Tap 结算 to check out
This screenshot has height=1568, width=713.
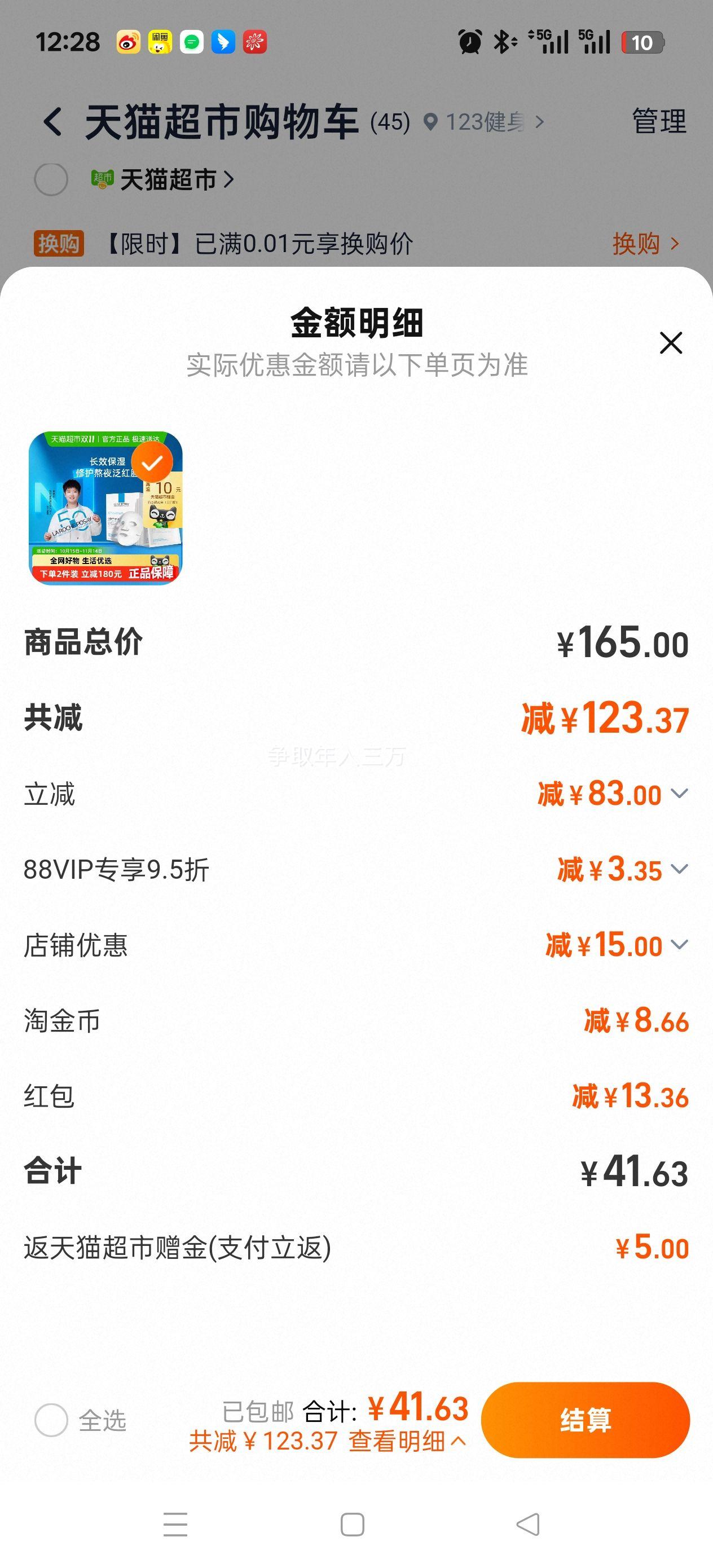(584, 1420)
